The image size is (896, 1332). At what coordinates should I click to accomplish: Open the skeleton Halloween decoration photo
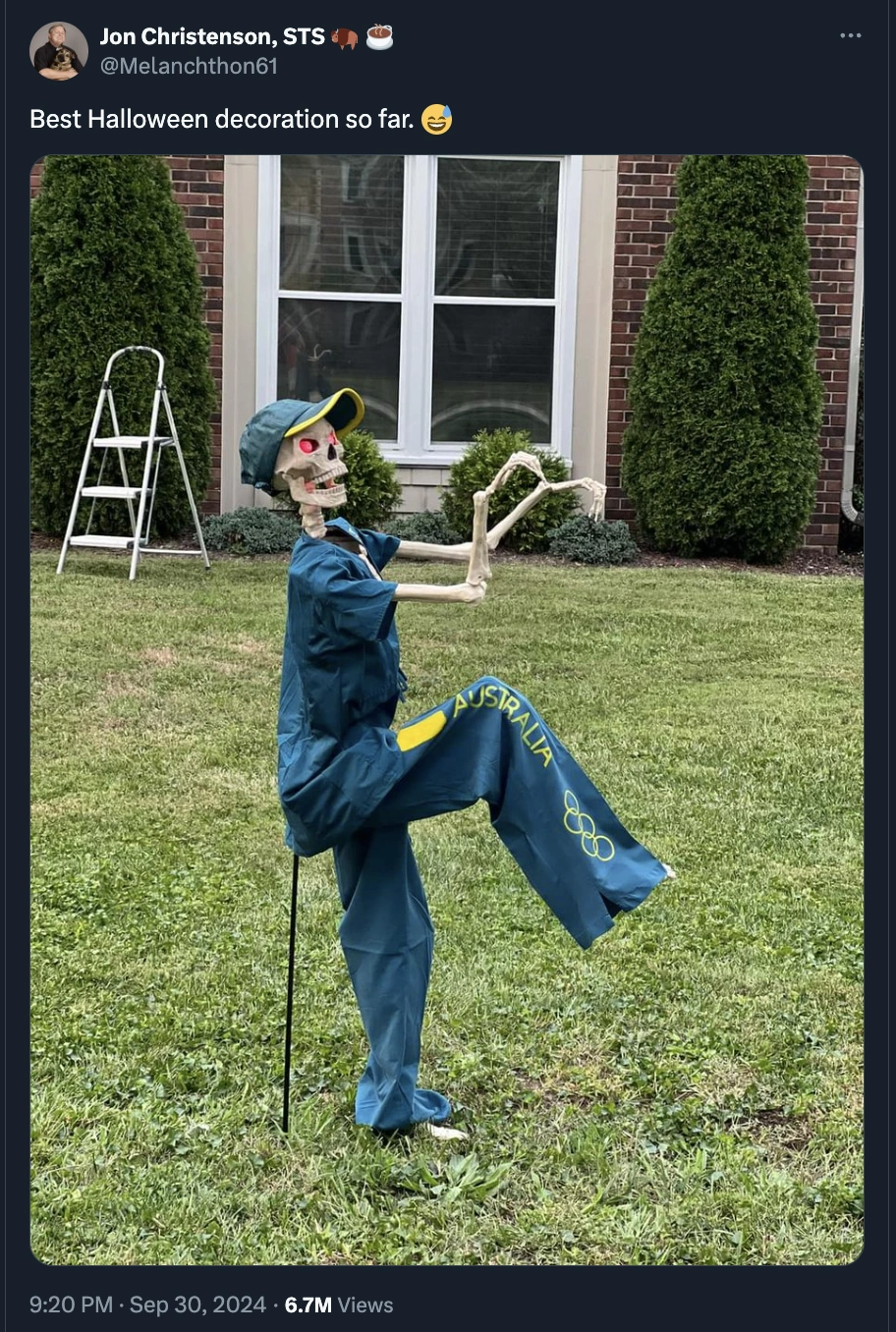(447, 709)
